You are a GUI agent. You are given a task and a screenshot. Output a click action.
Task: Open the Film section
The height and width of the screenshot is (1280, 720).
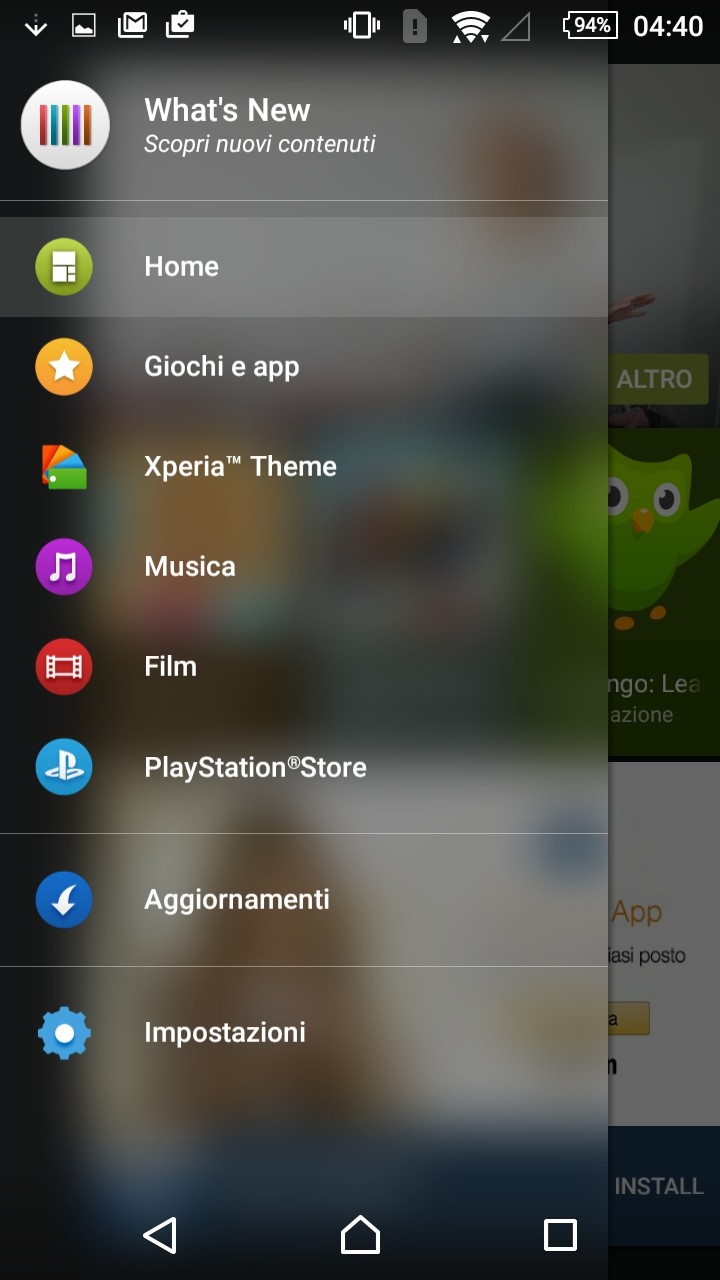click(x=304, y=667)
